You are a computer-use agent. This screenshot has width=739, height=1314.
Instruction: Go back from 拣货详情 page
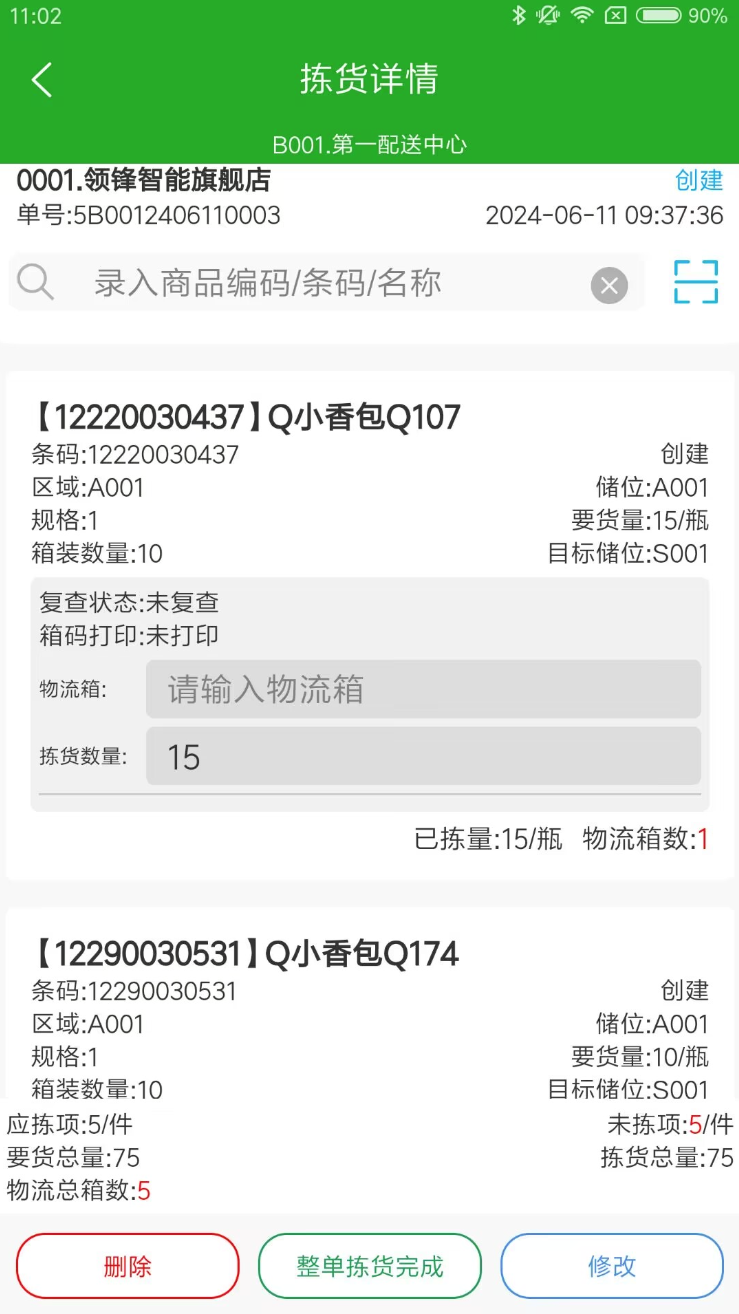[41, 80]
